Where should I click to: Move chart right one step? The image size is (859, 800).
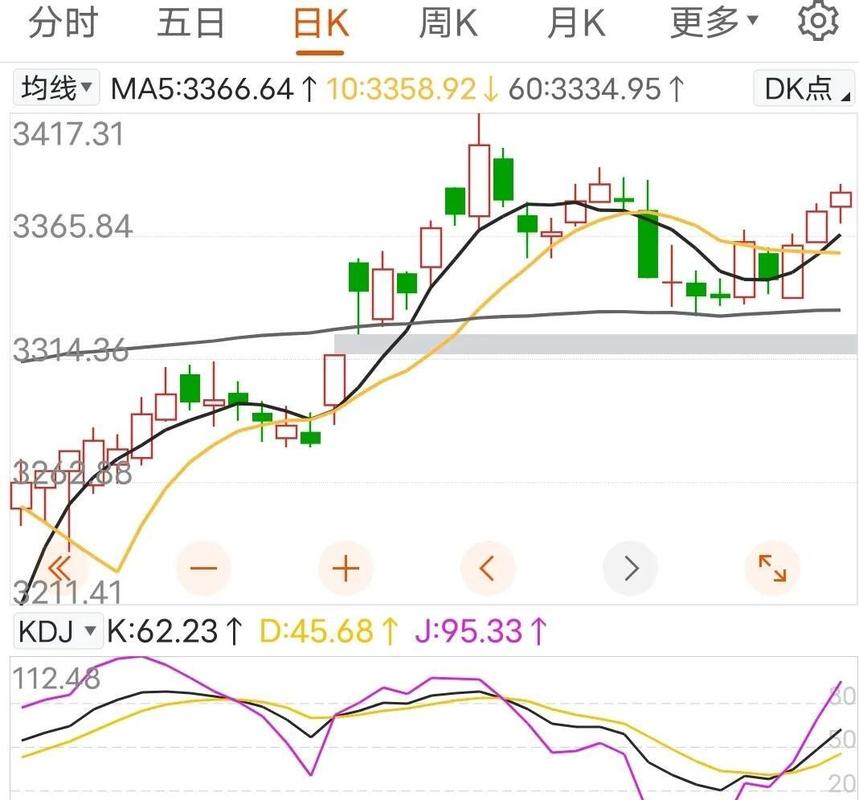coord(630,568)
